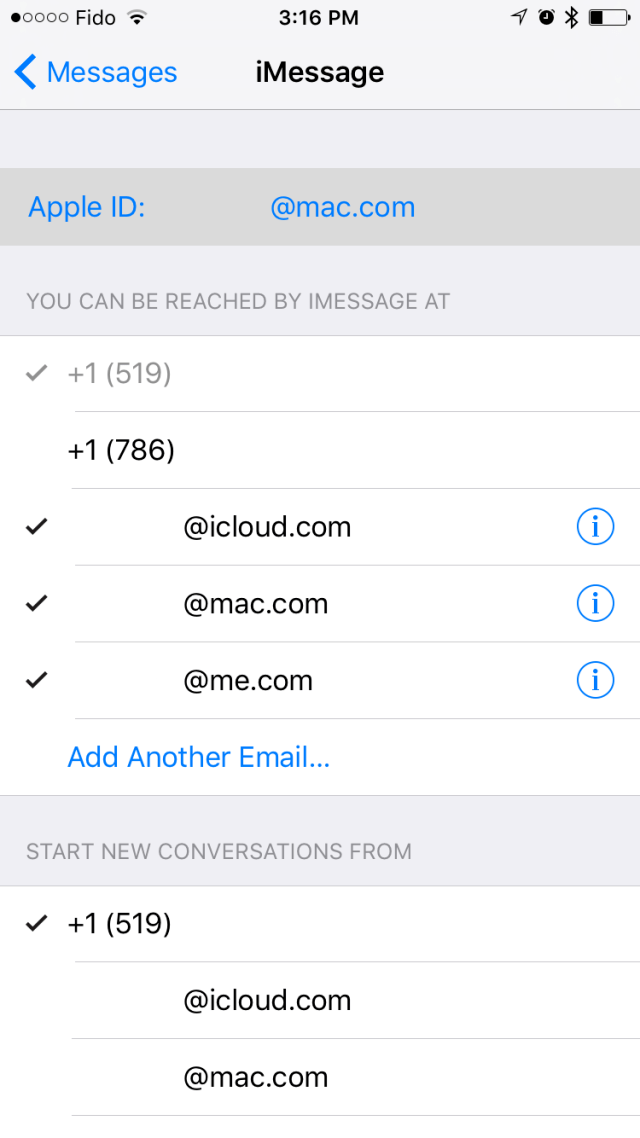Start new conversations from +1 (519)

(x=120, y=924)
